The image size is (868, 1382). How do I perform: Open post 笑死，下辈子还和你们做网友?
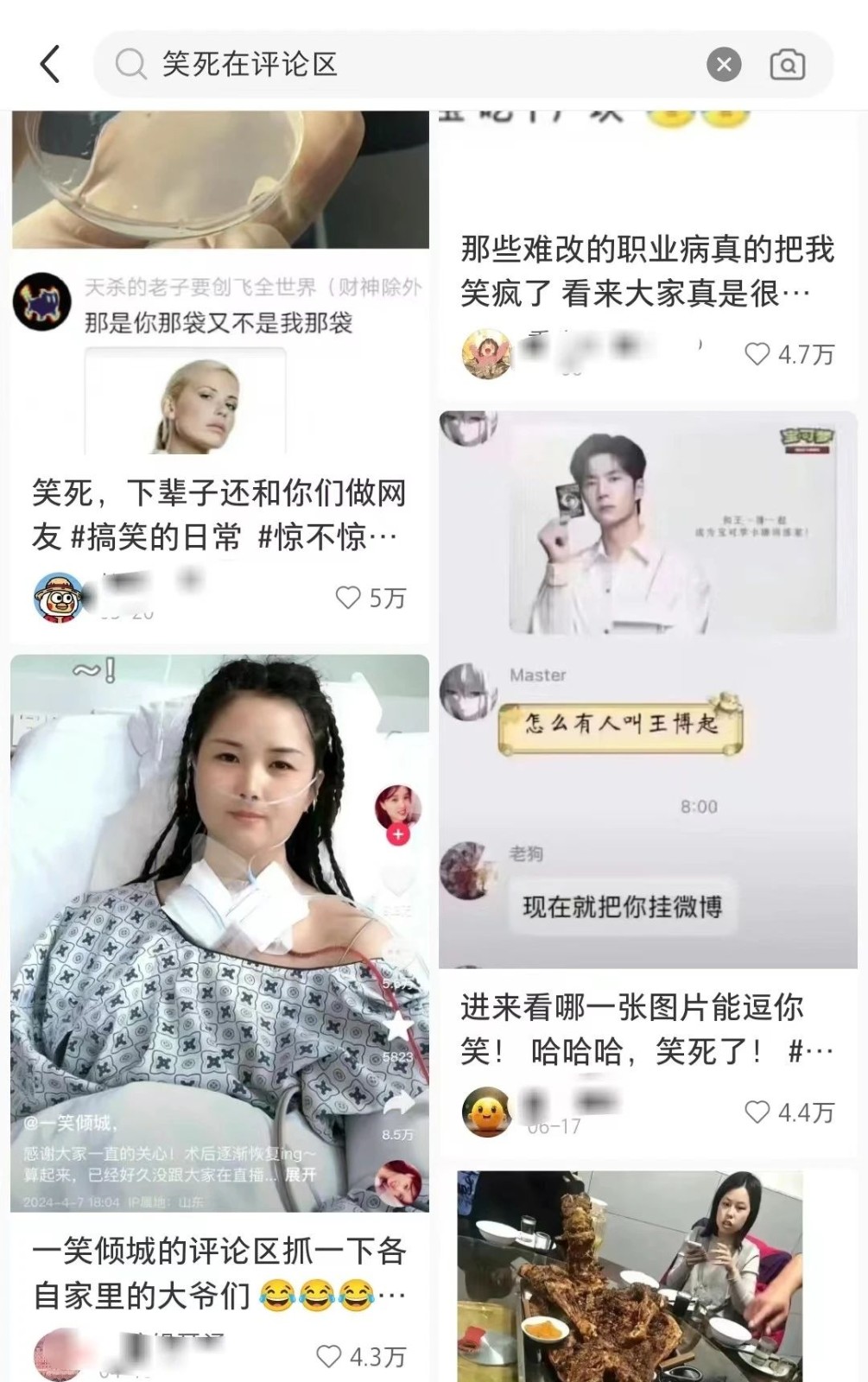tap(219, 515)
